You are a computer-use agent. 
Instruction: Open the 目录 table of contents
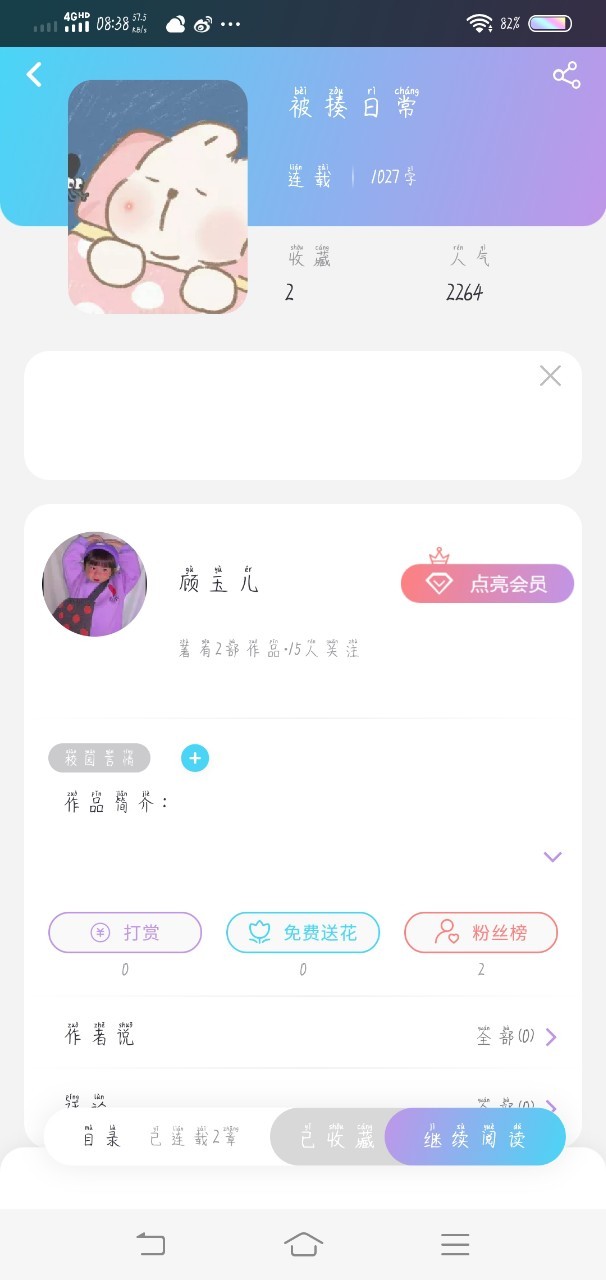[x=101, y=1138]
